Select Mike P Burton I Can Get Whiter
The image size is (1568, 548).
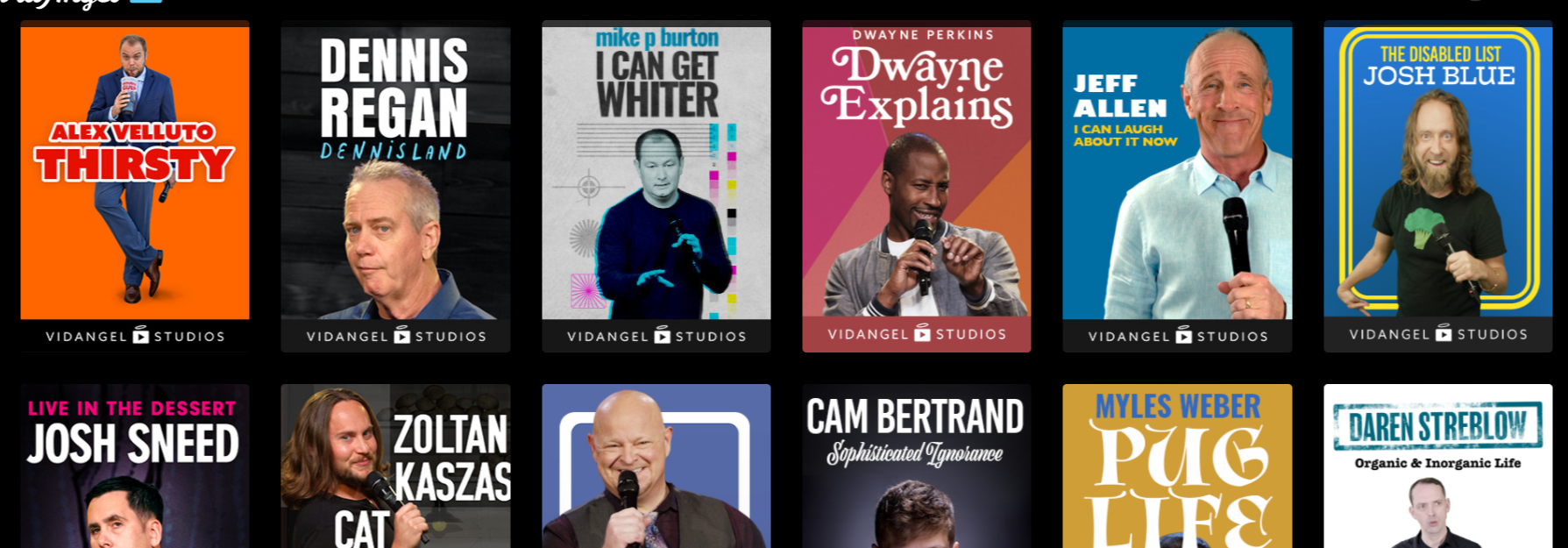[656, 184]
